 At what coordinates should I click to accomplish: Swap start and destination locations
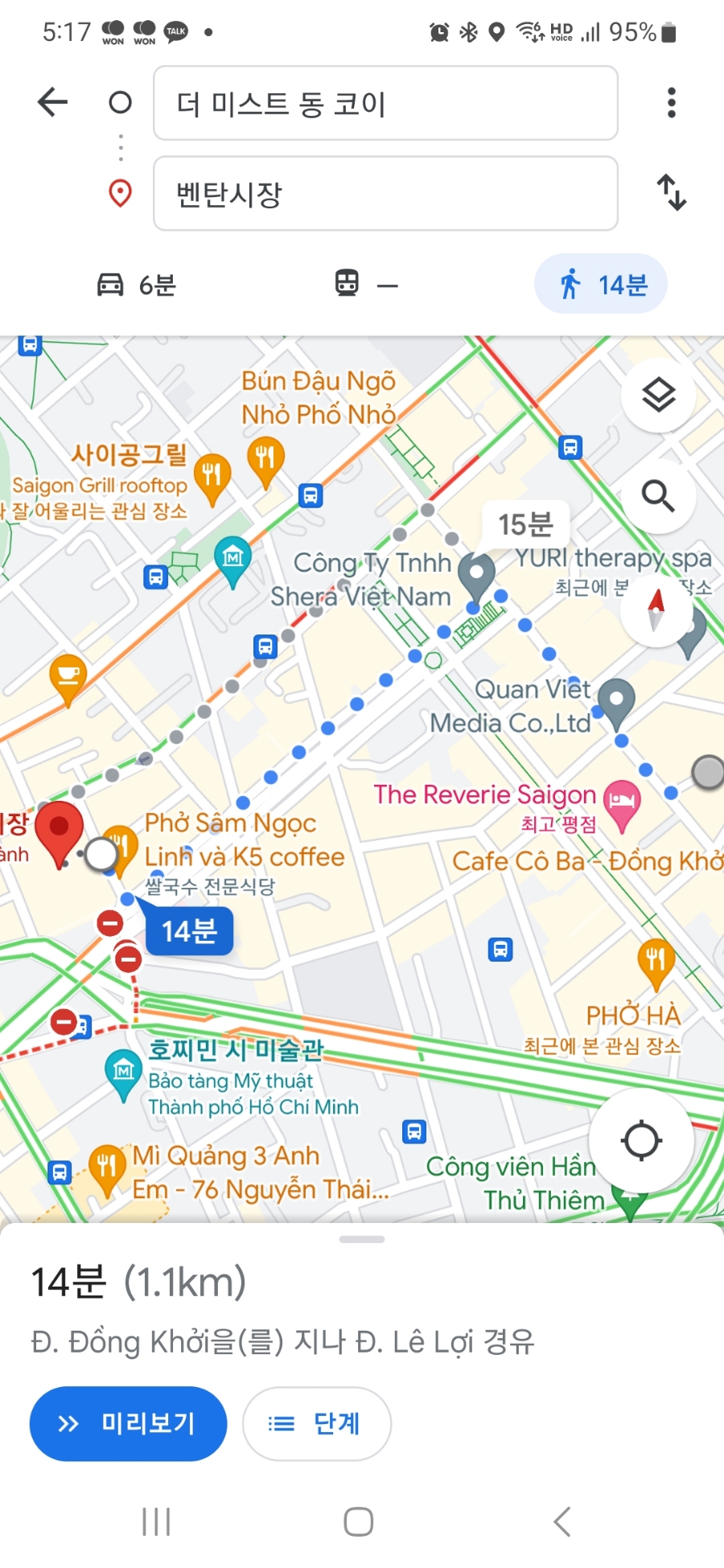[x=671, y=193]
